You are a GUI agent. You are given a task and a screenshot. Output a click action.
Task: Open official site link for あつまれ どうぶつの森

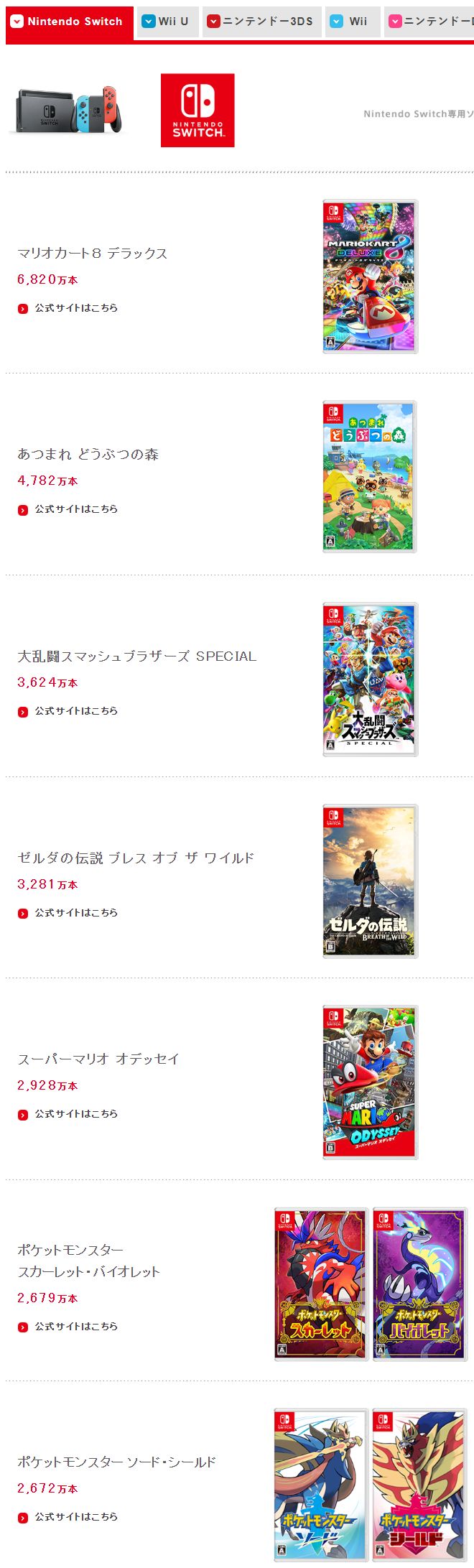pos(75,509)
